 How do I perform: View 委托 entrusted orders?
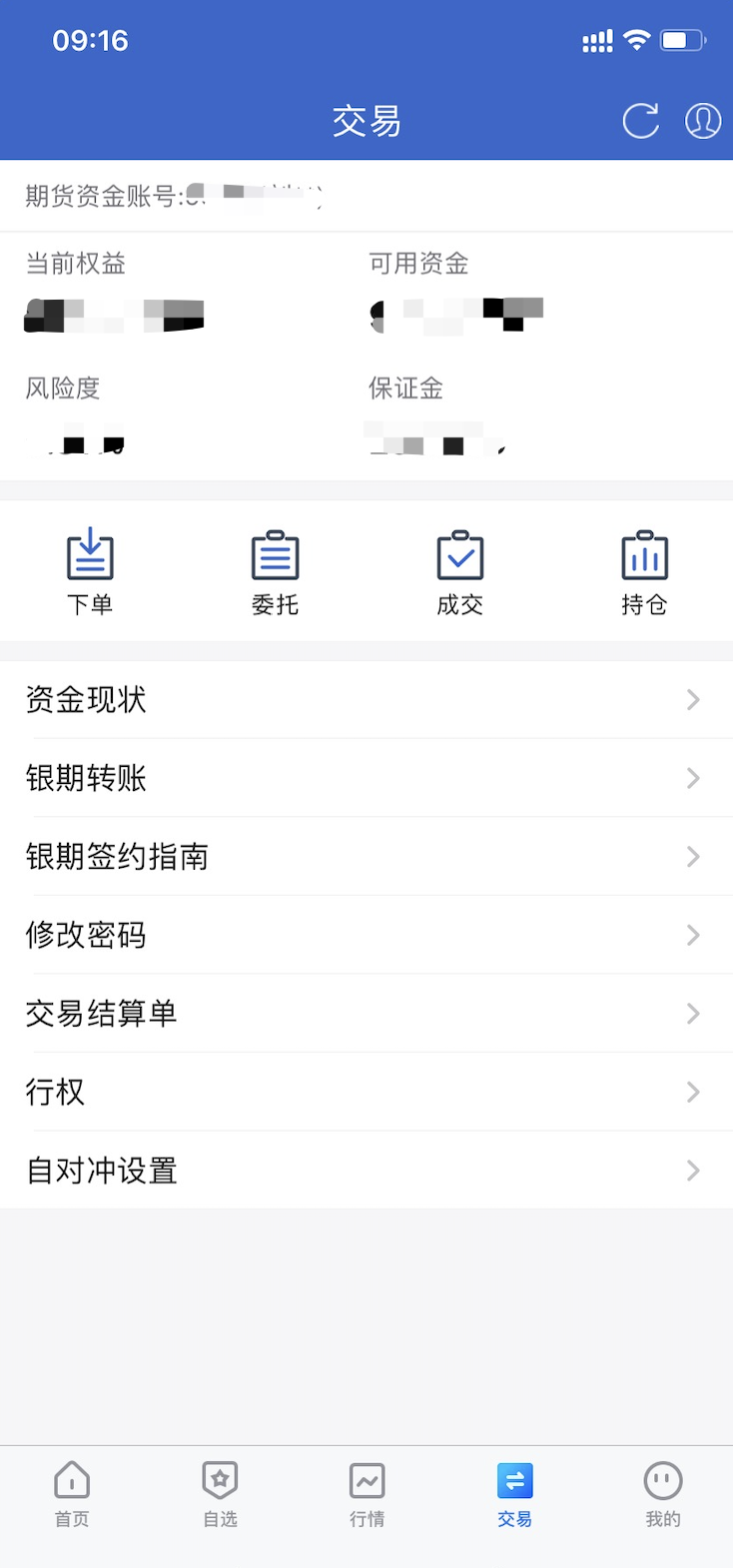pos(275,572)
